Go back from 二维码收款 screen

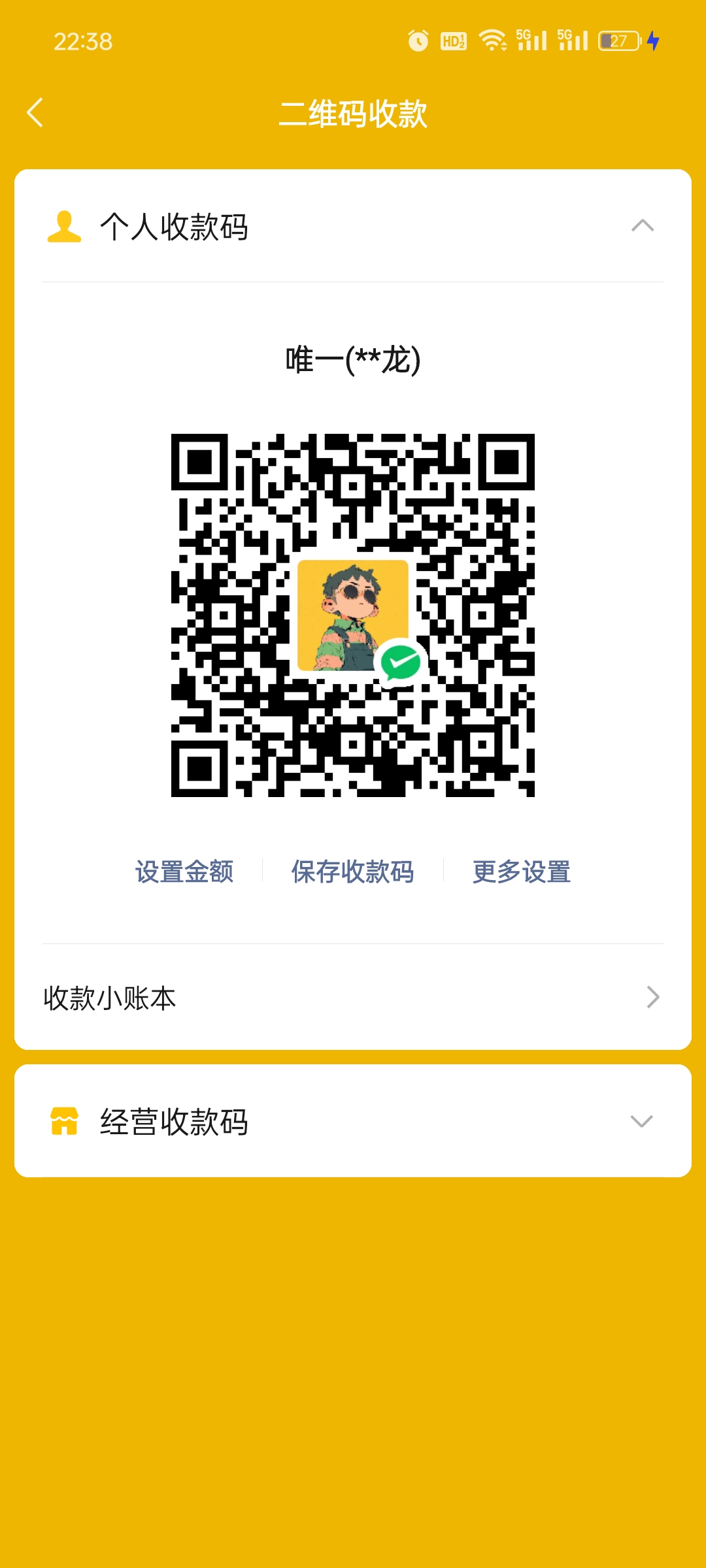click(35, 113)
